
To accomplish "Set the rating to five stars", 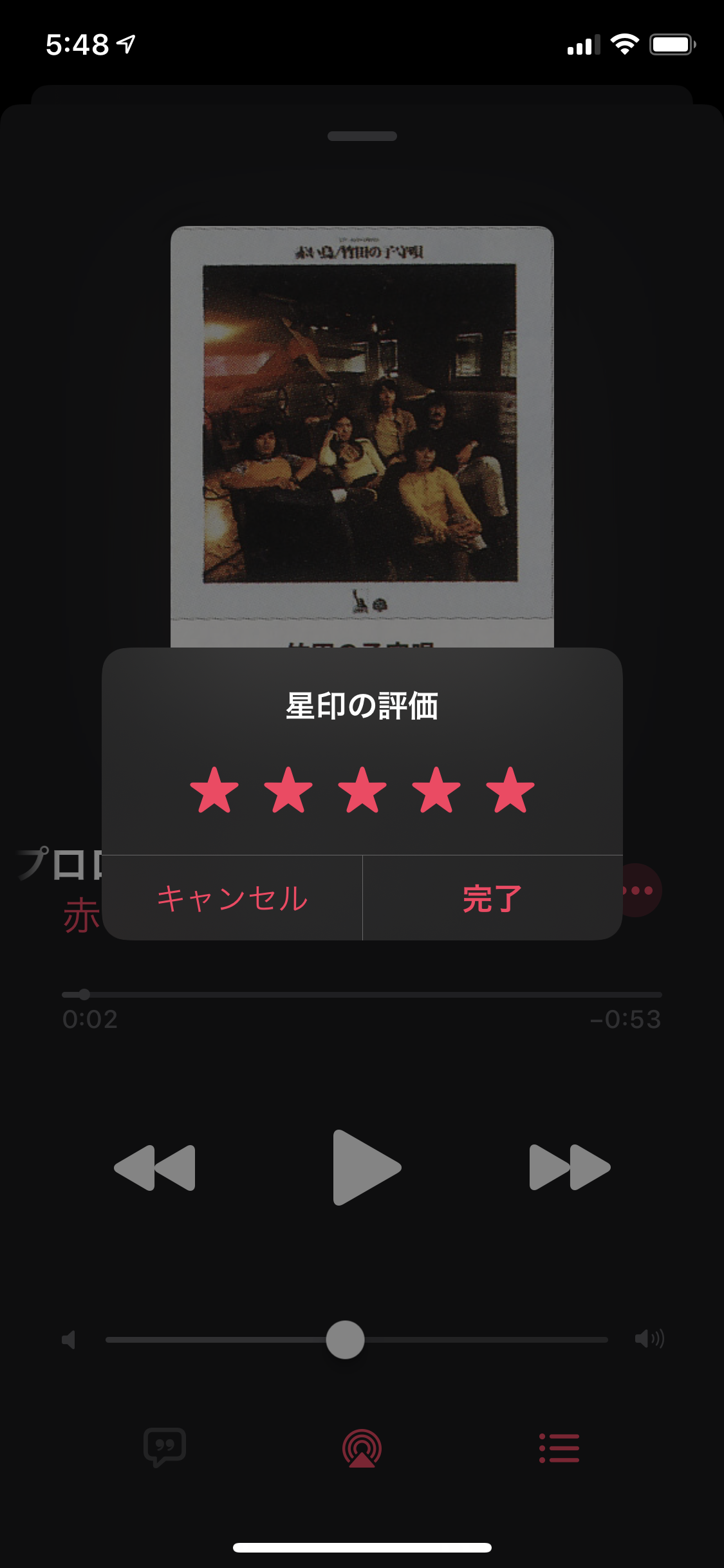I will click(x=510, y=790).
